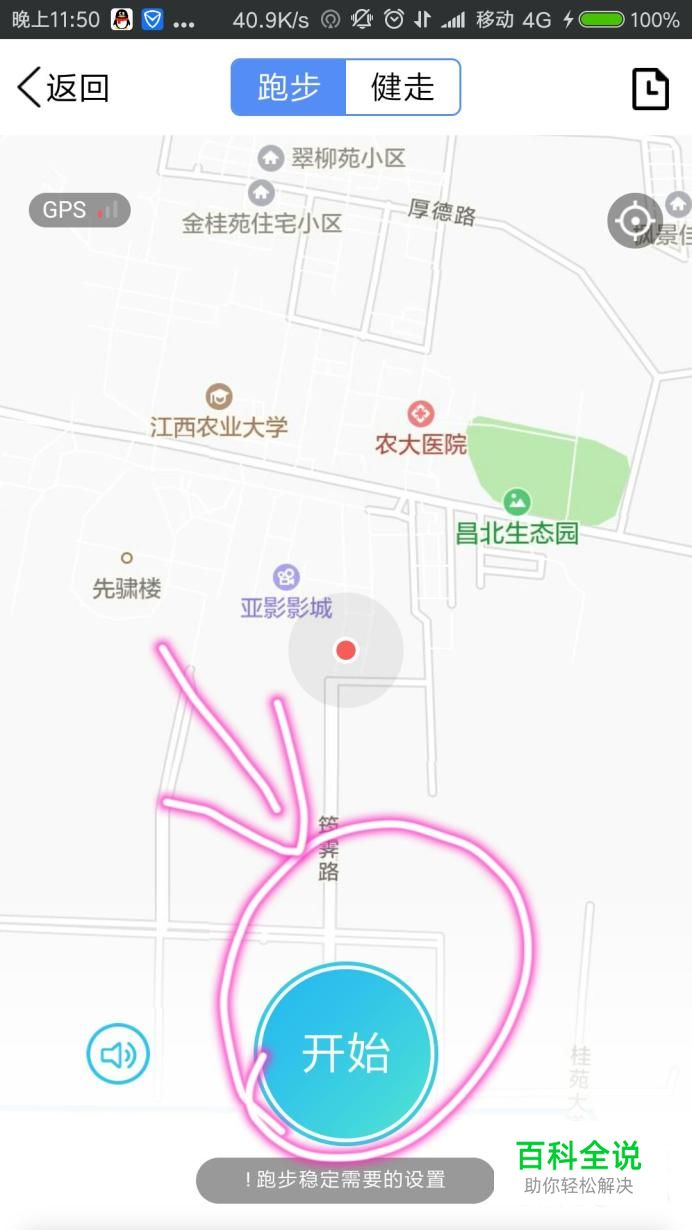Tap 开始 to start the run
Viewport: 692px width, 1230px height.
[346, 1053]
